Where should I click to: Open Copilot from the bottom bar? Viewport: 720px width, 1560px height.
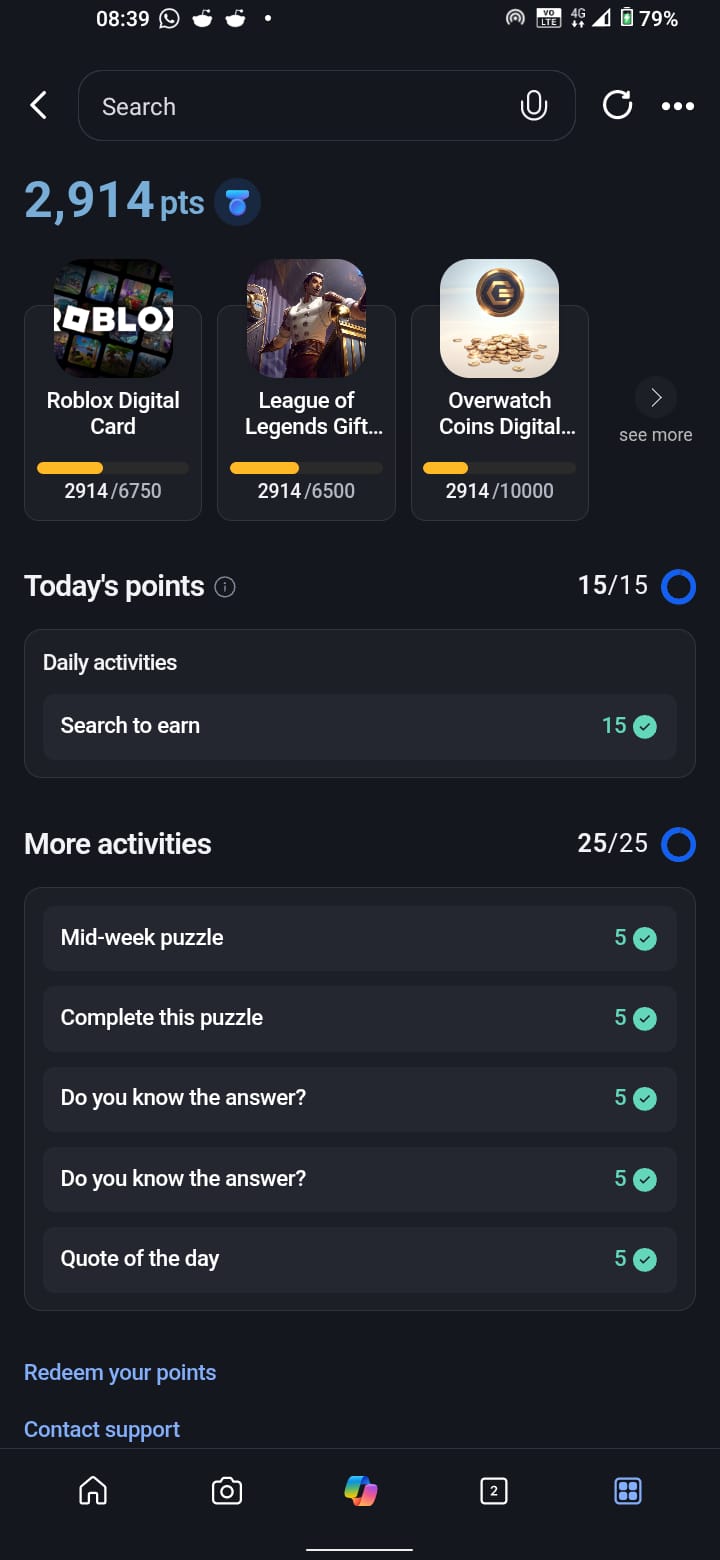pos(360,1491)
